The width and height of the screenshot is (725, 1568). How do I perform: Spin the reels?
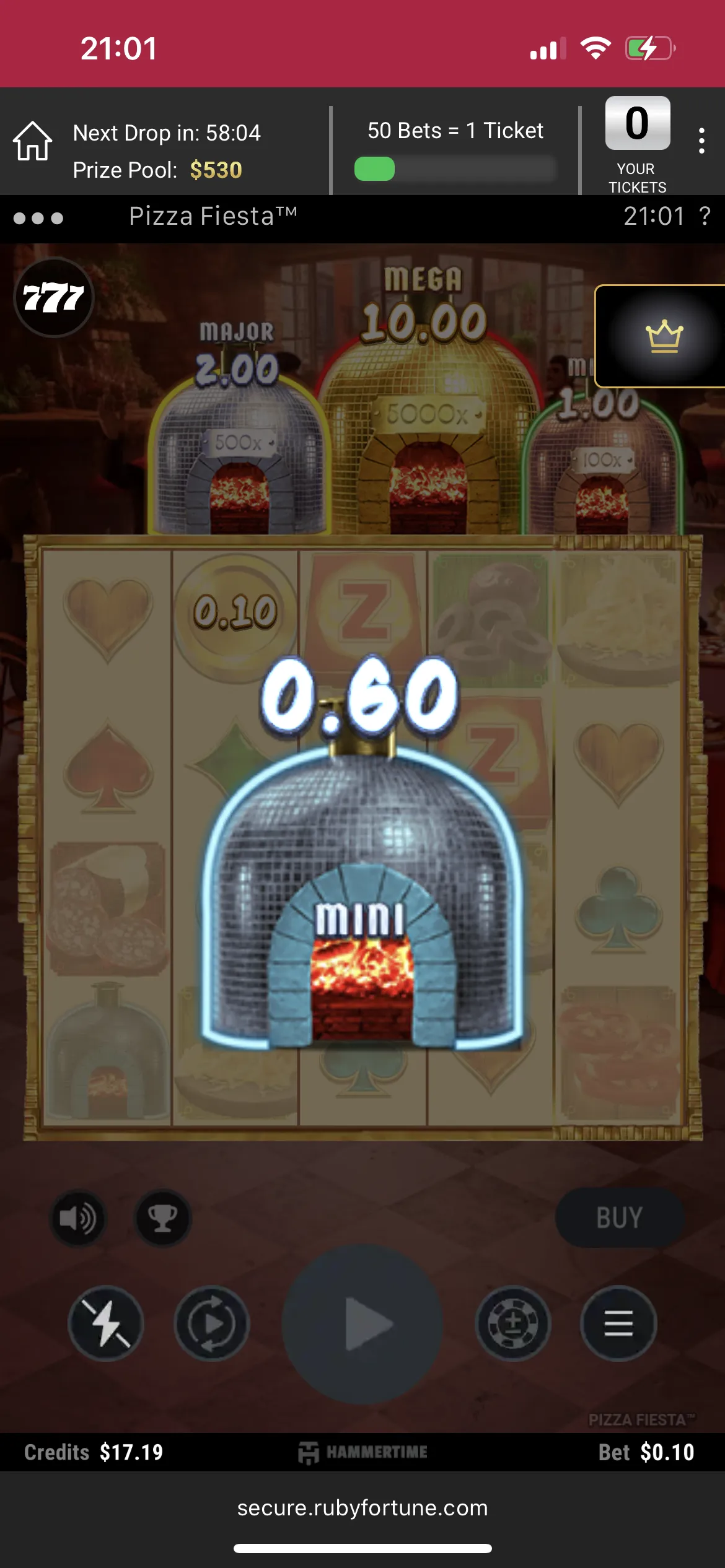pyautogui.click(x=362, y=1324)
